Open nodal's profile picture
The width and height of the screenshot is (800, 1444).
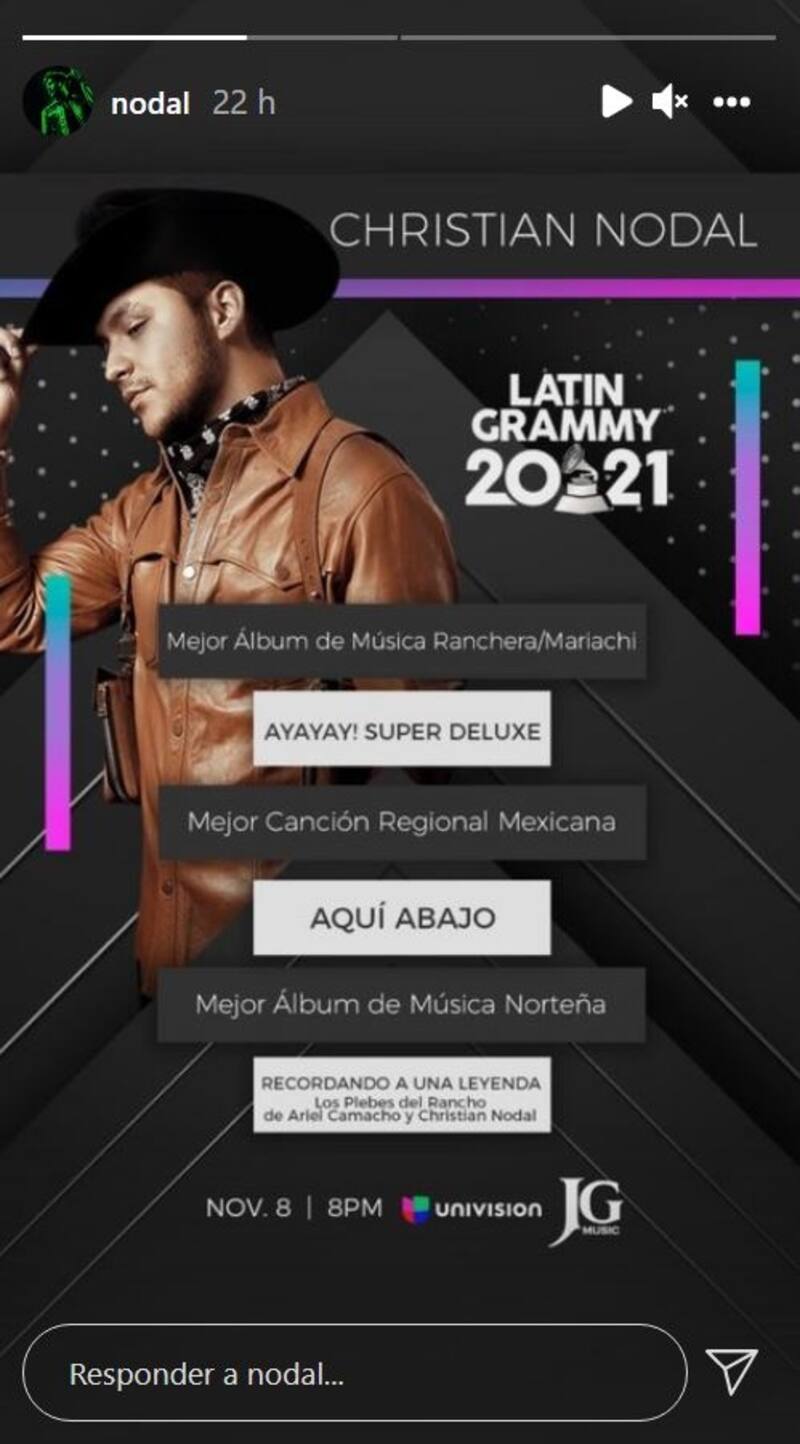[58, 102]
